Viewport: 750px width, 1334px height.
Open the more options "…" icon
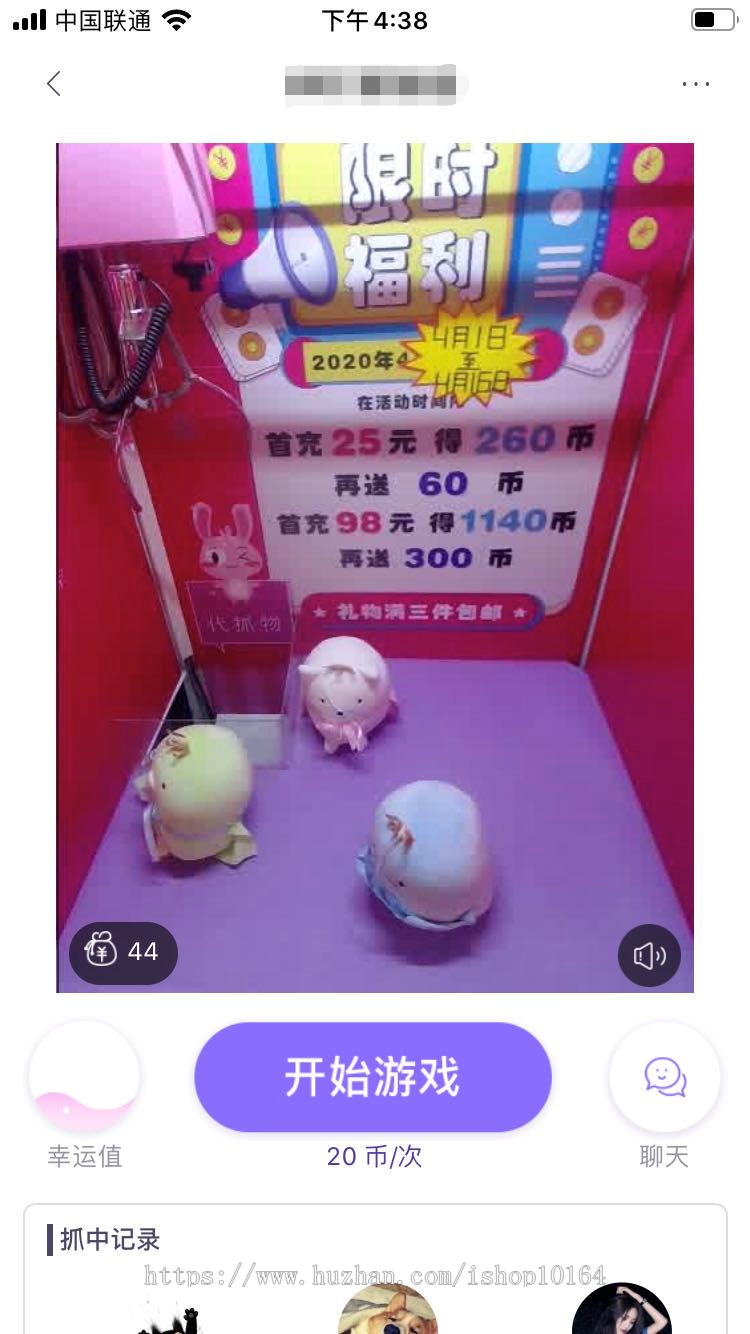[x=695, y=84]
